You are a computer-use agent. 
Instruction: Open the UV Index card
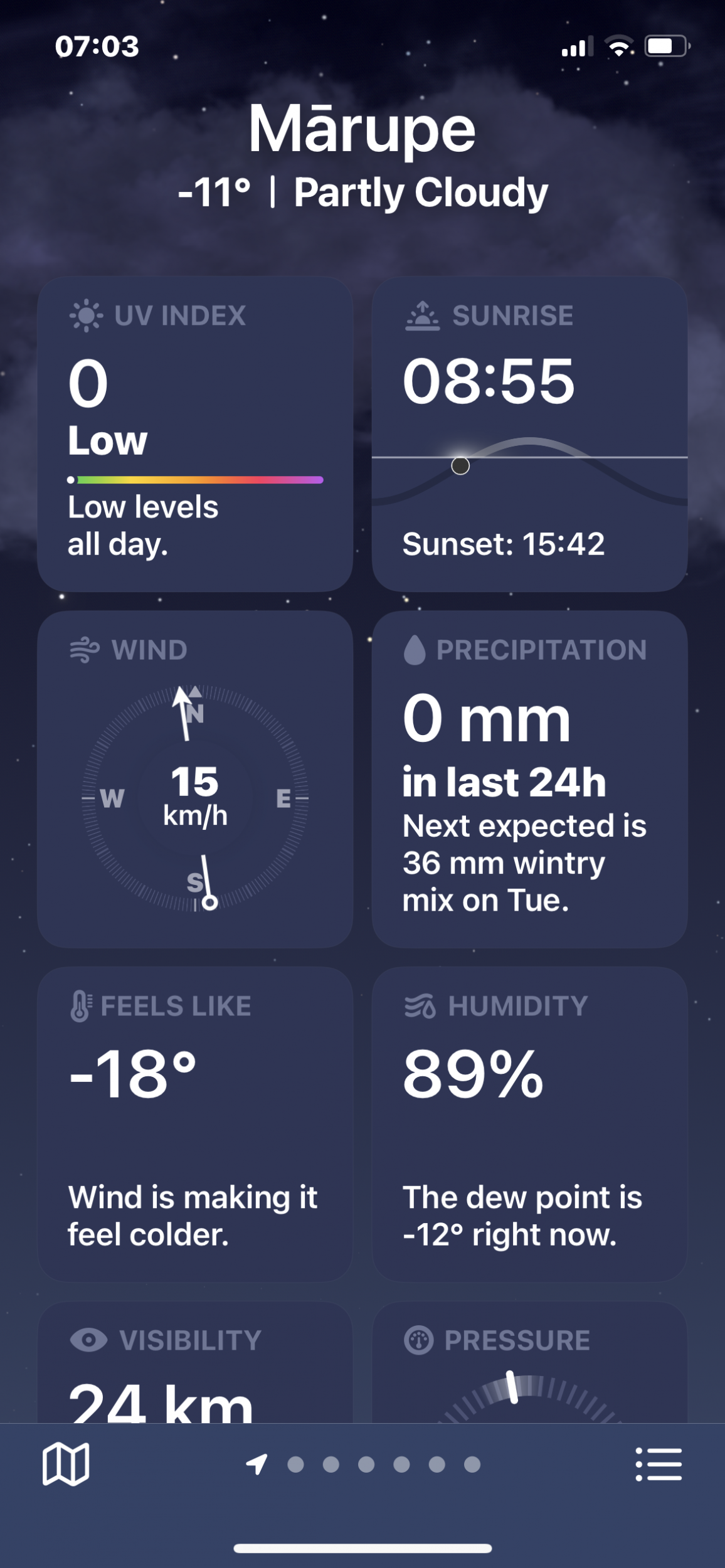[194, 434]
